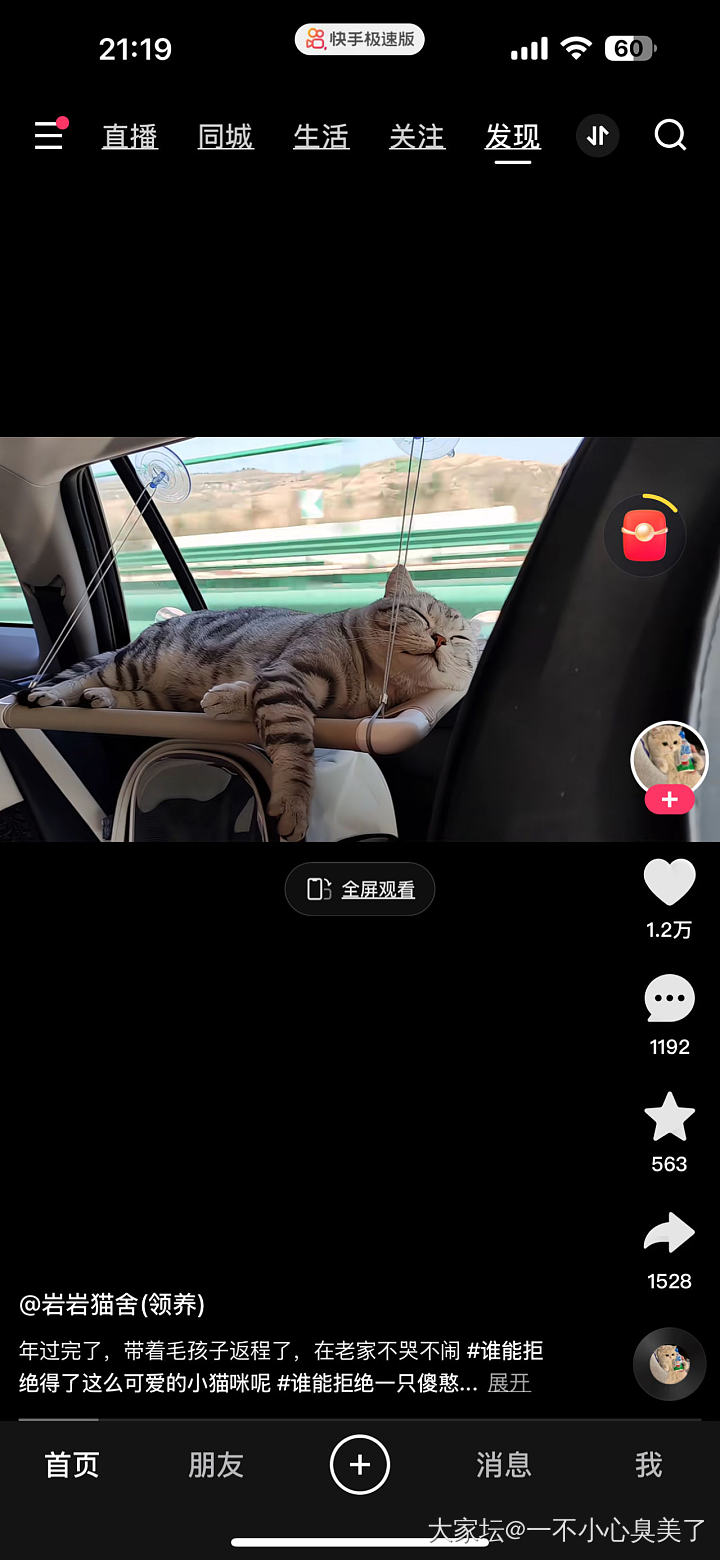Select the 发现 tab
Image resolution: width=720 pixels, height=1560 pixels.
[x=513, y=136]
